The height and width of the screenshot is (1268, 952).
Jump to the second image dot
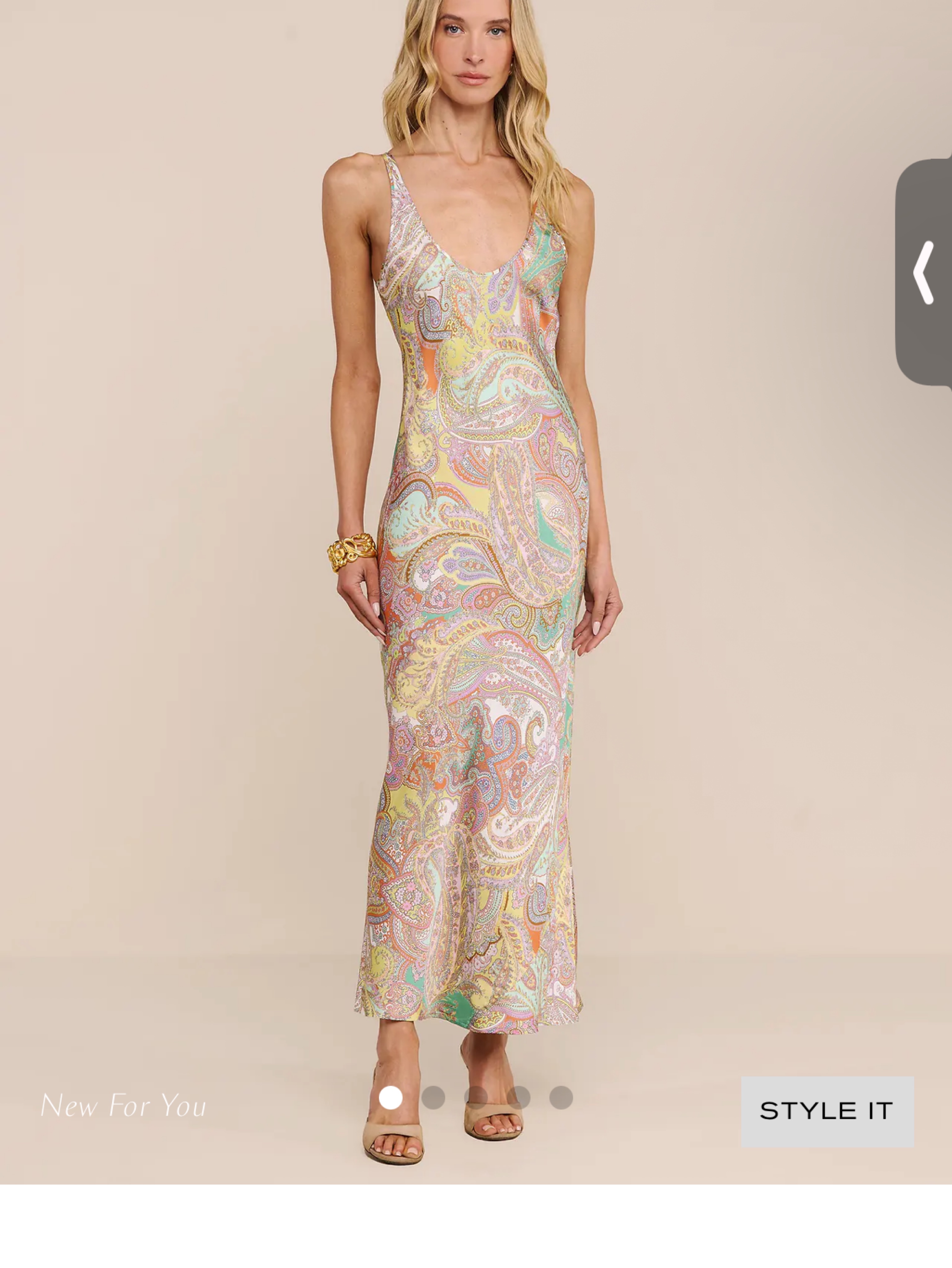coord(433,1097)
